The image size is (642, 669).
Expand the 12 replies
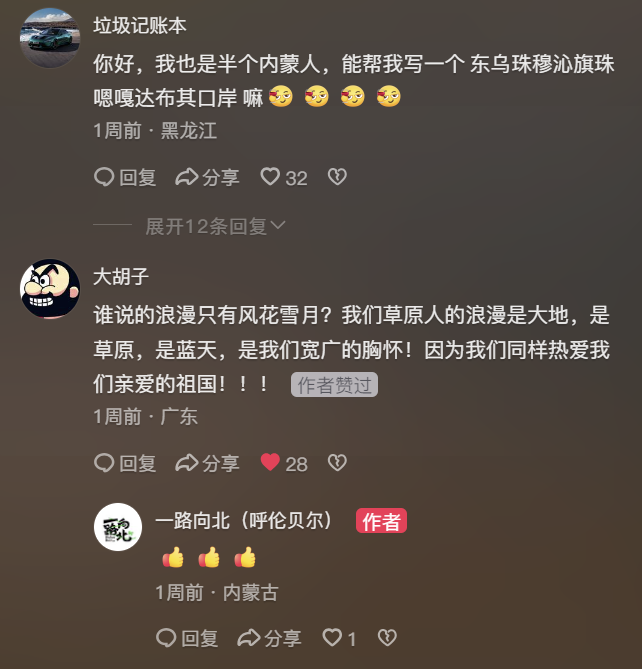215,226
